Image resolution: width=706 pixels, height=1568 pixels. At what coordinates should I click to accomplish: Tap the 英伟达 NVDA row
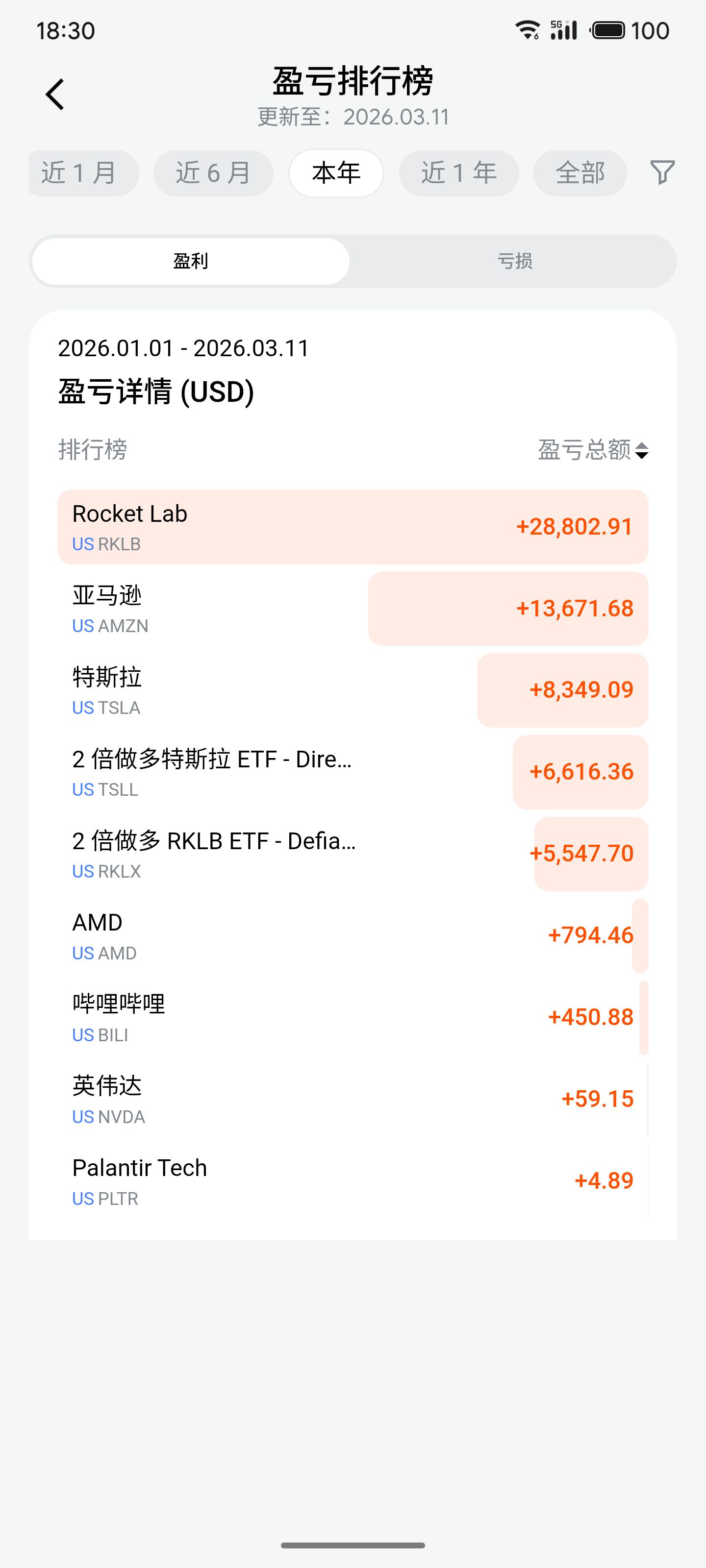(x=353, y=1099)
